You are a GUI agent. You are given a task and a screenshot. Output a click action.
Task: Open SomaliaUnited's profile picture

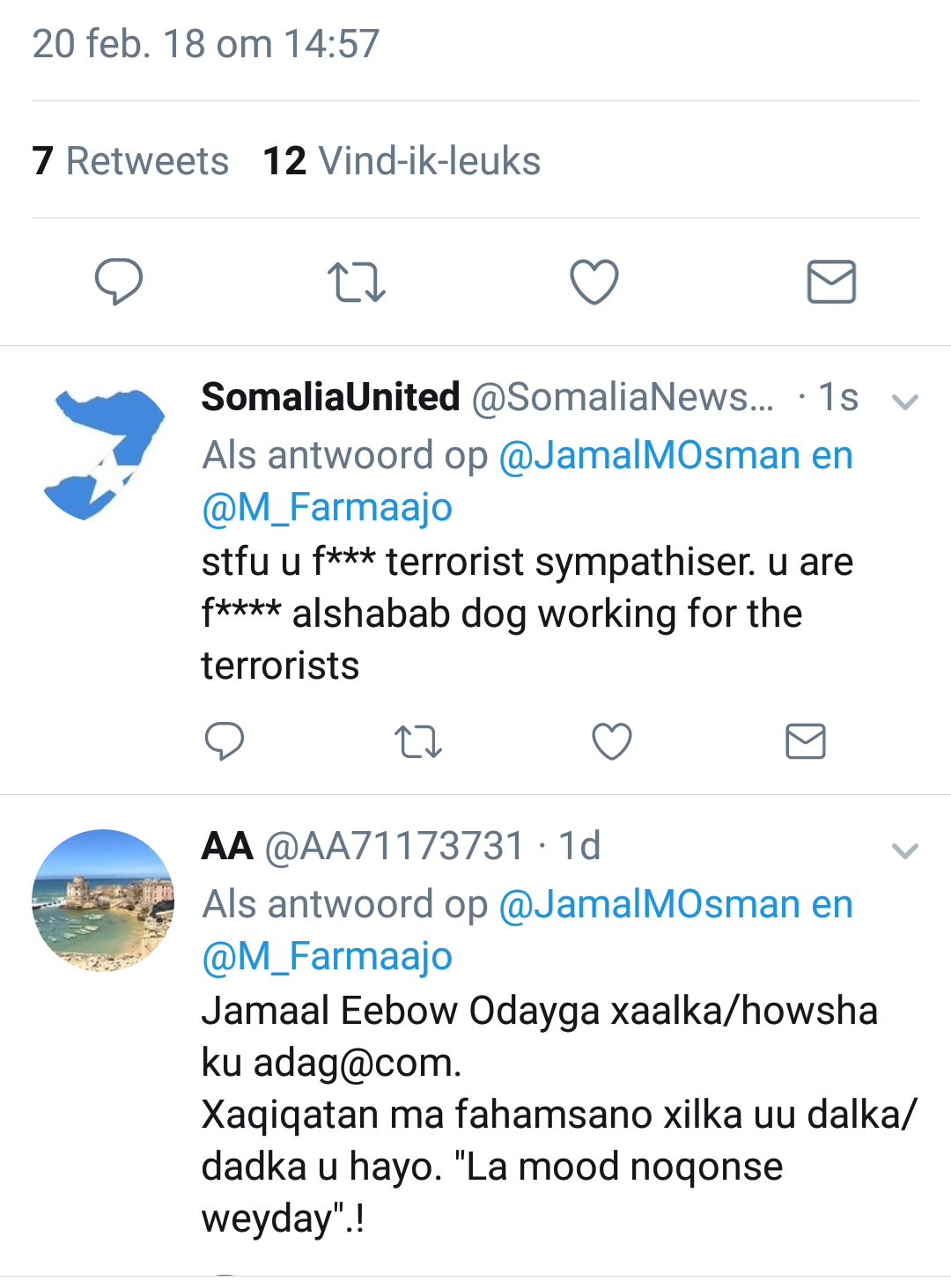pos(104,454)
